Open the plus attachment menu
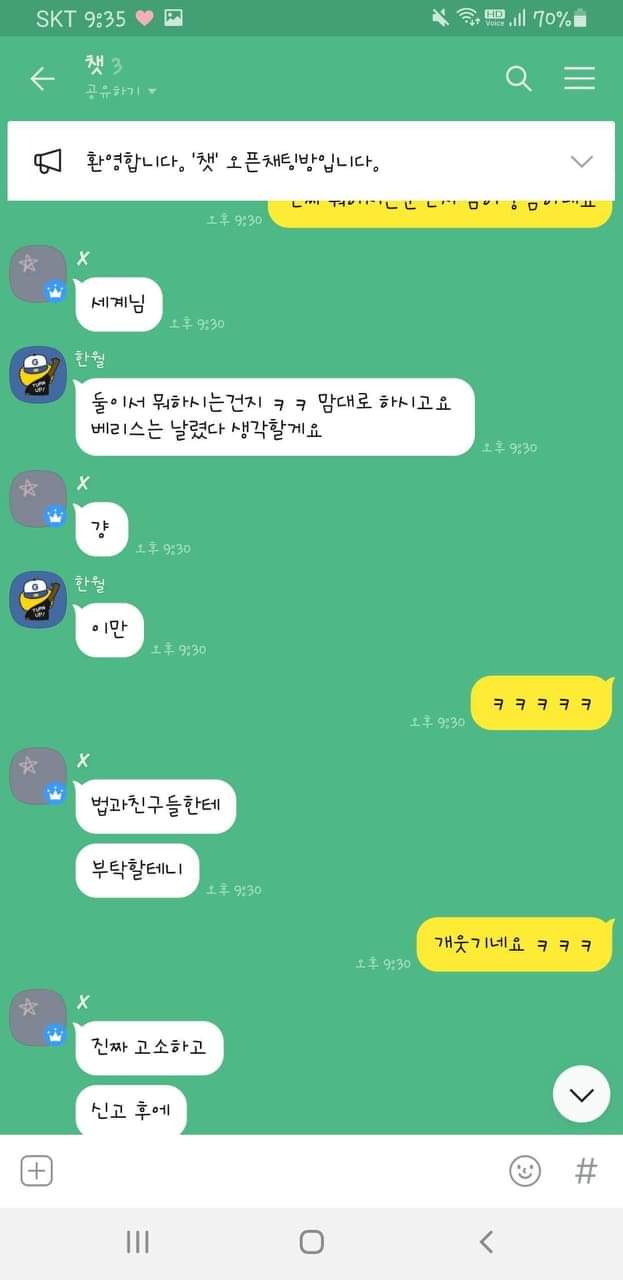 click(x=37, y=1171)
